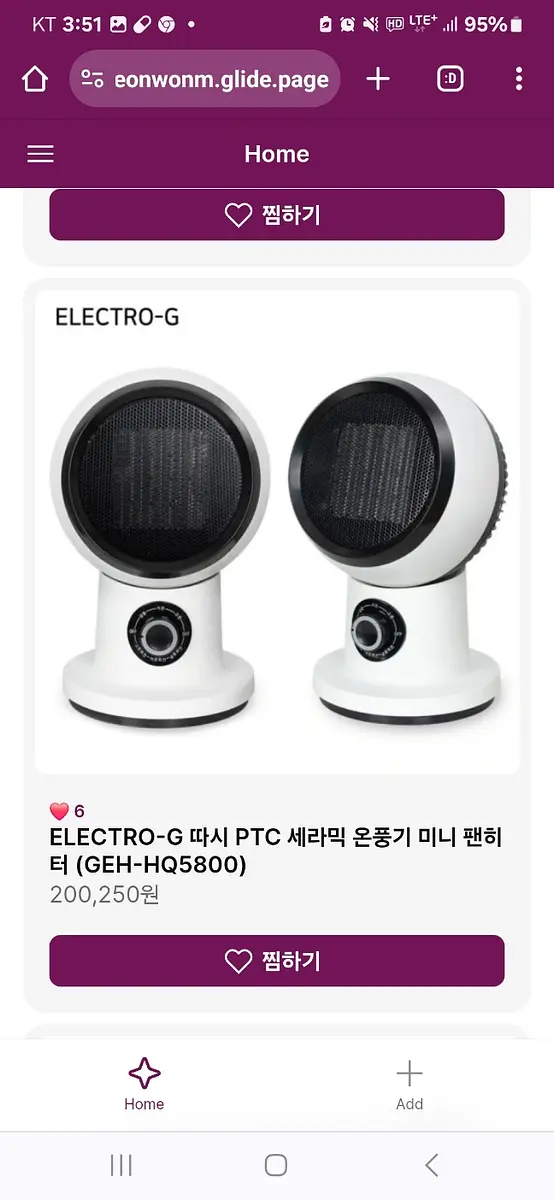The height and width of the screenshot is (1200, 554).
Task: Open the browser tab switcher
Action: pos(450,79)
